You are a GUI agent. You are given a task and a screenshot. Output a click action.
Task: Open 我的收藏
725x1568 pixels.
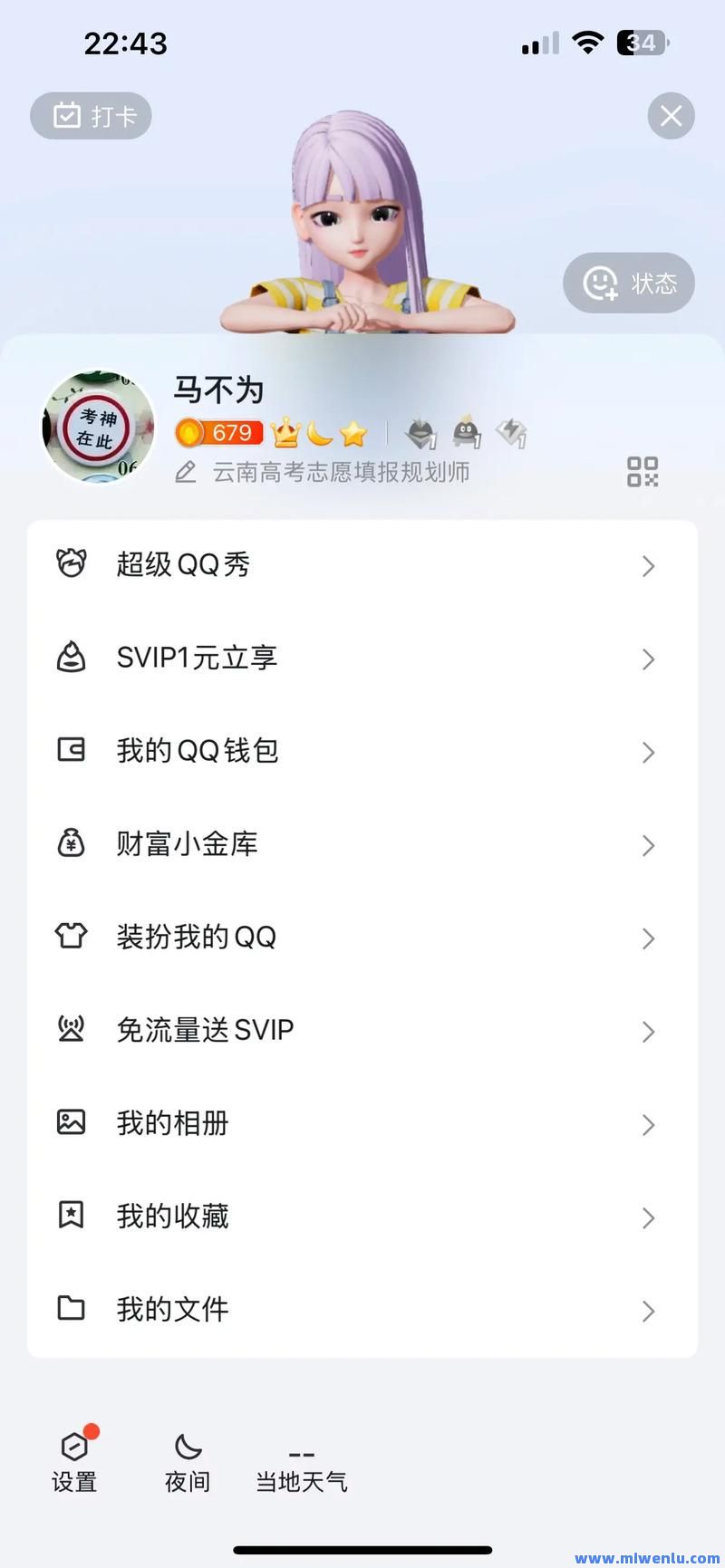coord(362,1217)
